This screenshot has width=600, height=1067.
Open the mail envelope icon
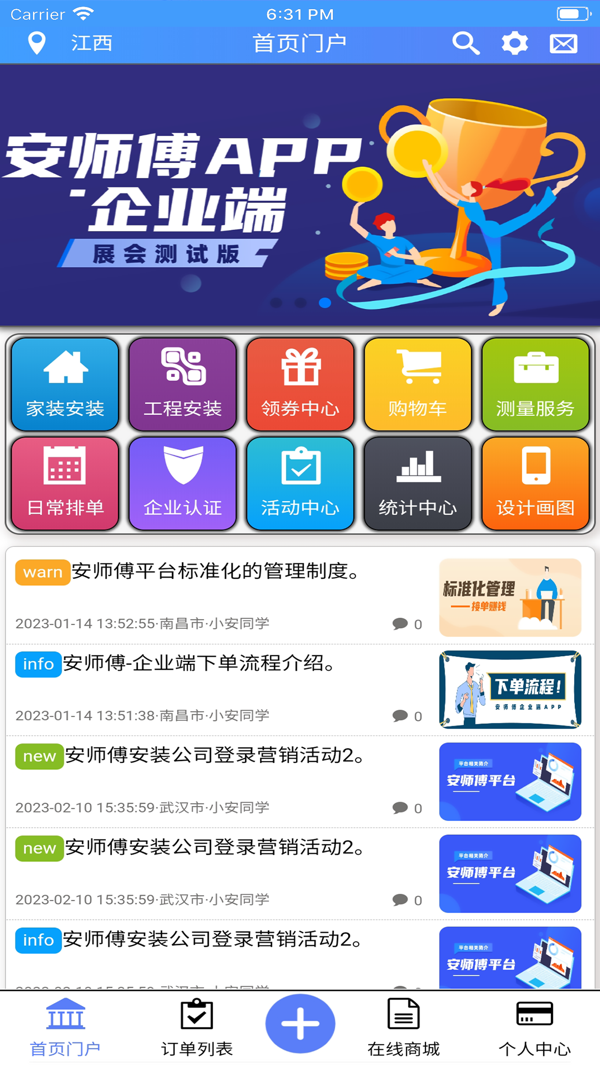(563, 43)
